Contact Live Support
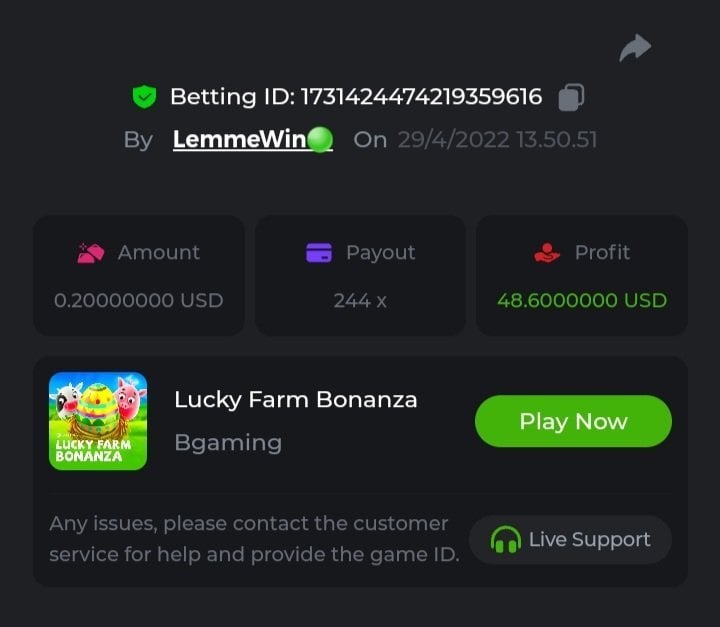 pyautogui.click(x=570, y=540)
